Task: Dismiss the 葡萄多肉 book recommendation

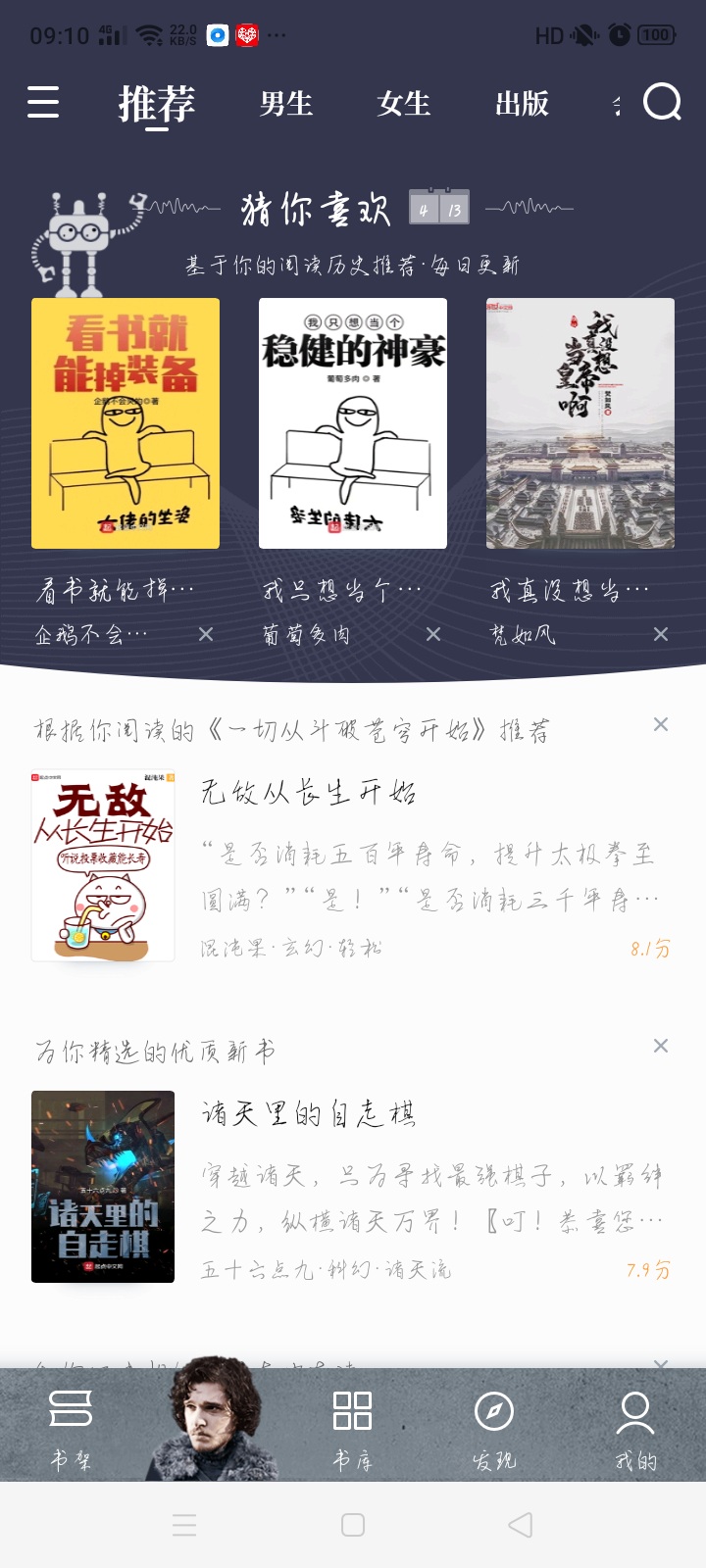Action: pyautogui.click(x=433, y=634)
